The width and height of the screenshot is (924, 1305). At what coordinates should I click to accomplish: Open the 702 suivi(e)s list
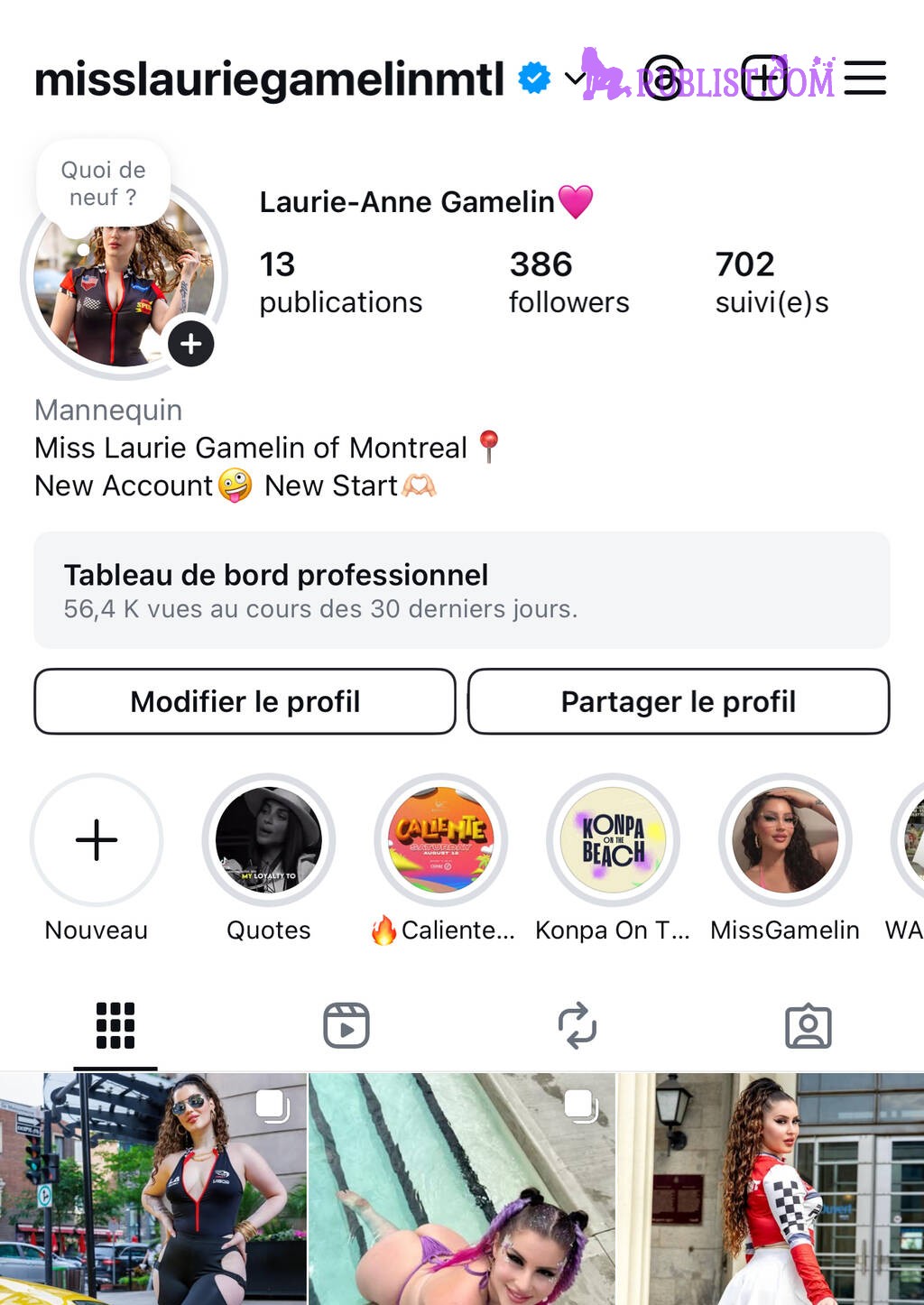(x=772, y=282)
